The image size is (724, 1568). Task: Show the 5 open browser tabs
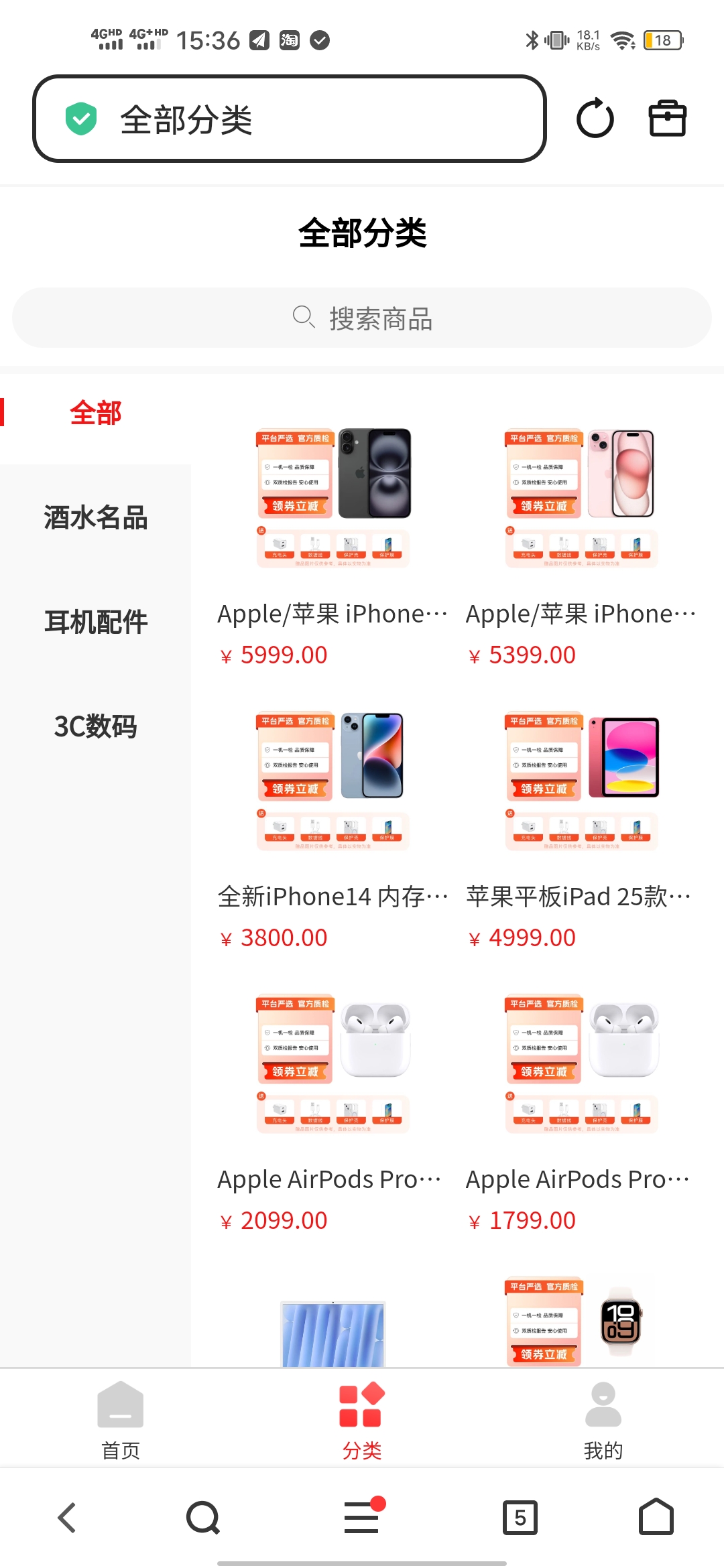(520, 1517)
